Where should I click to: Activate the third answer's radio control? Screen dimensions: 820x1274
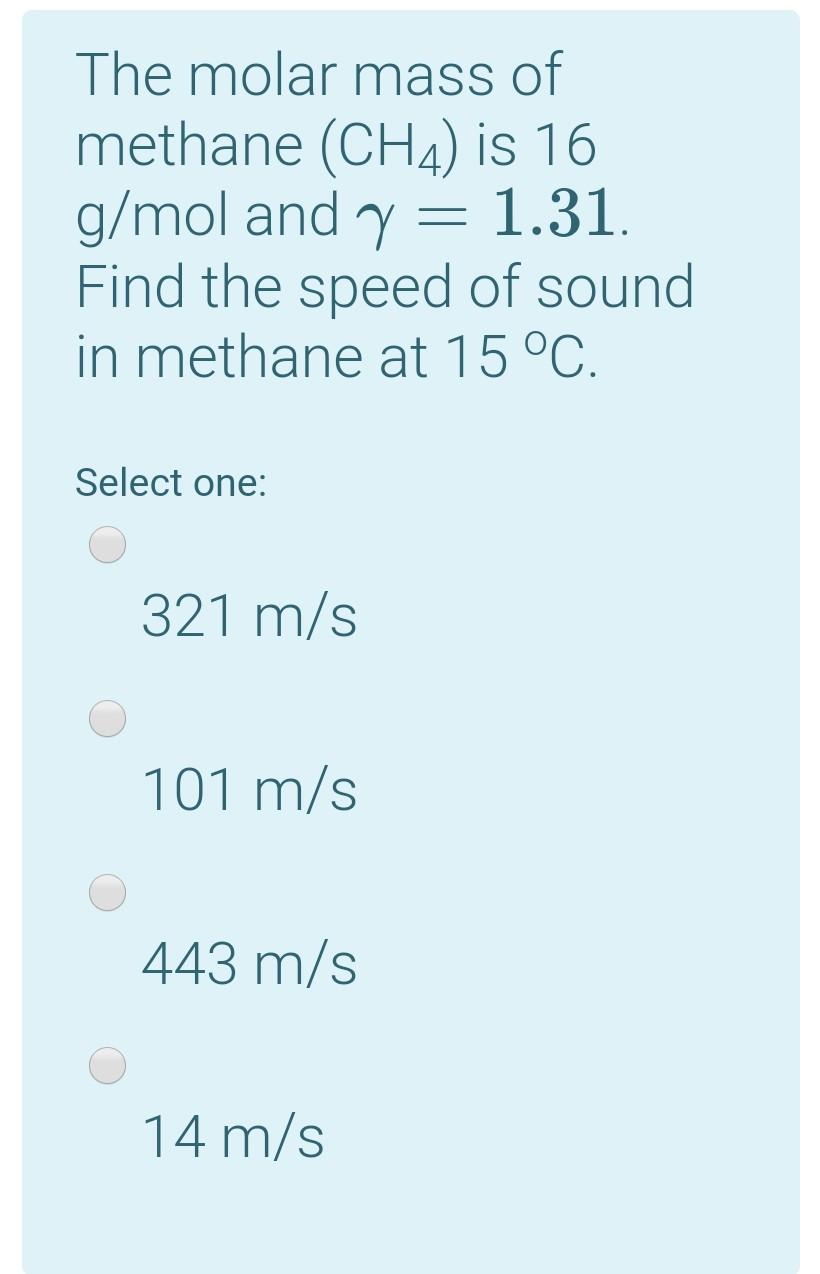[106, 893]
